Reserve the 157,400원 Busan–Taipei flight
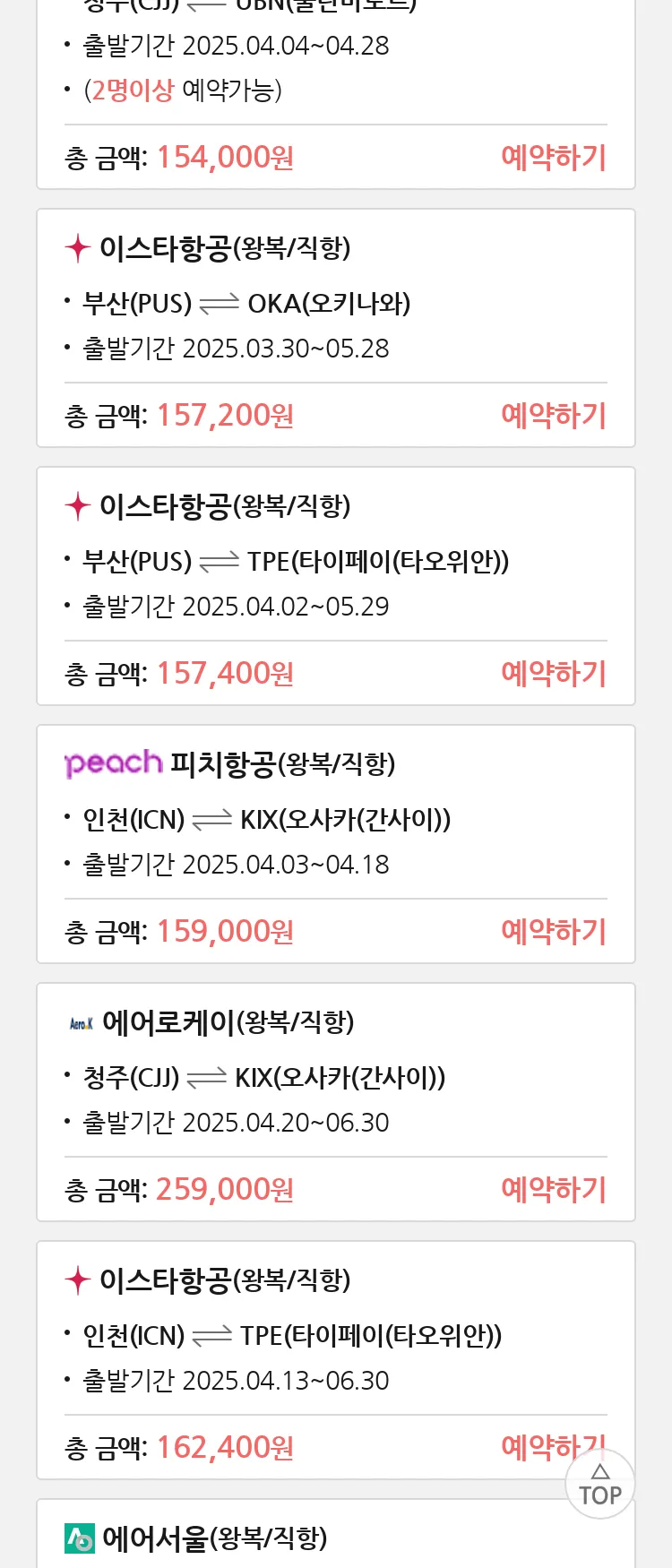Image resolution: width=672 pixels, height=1568 pixels. click(553, 674)
